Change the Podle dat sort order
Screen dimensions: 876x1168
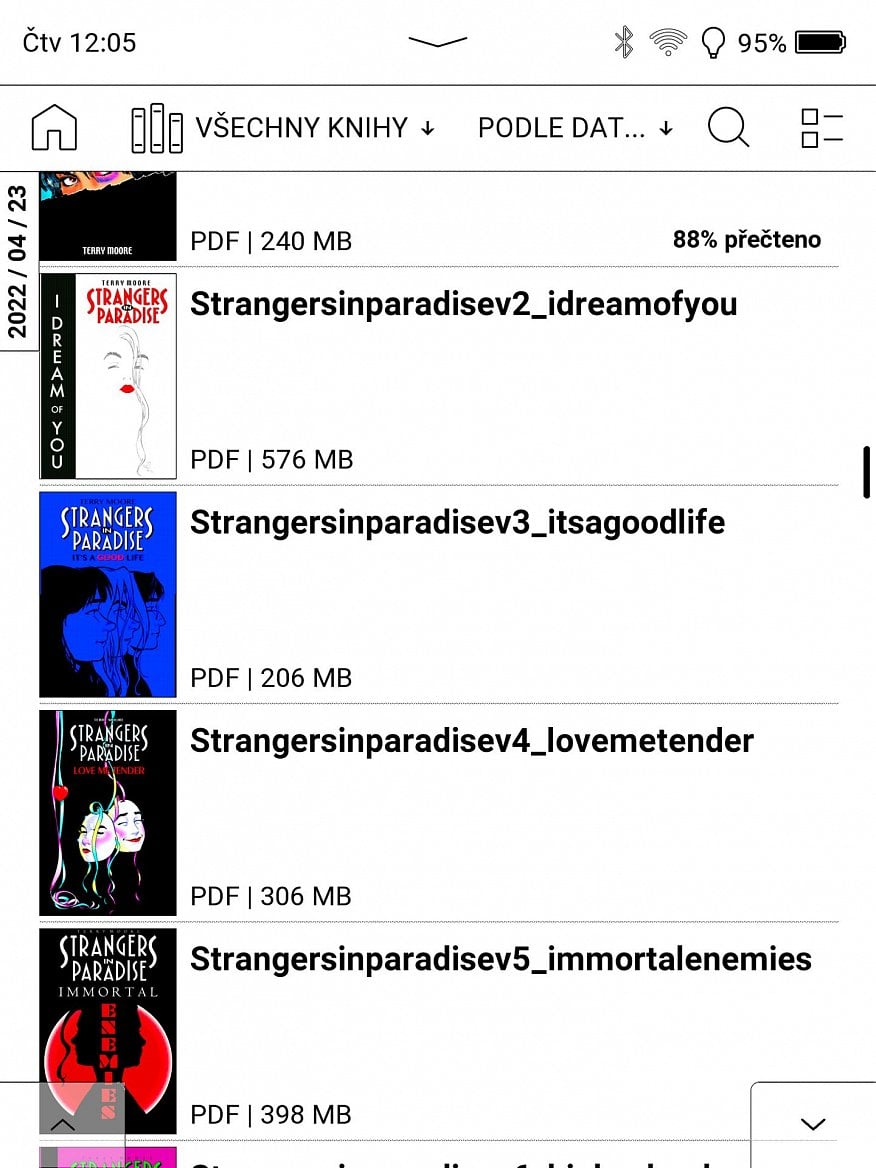[575, 128]
